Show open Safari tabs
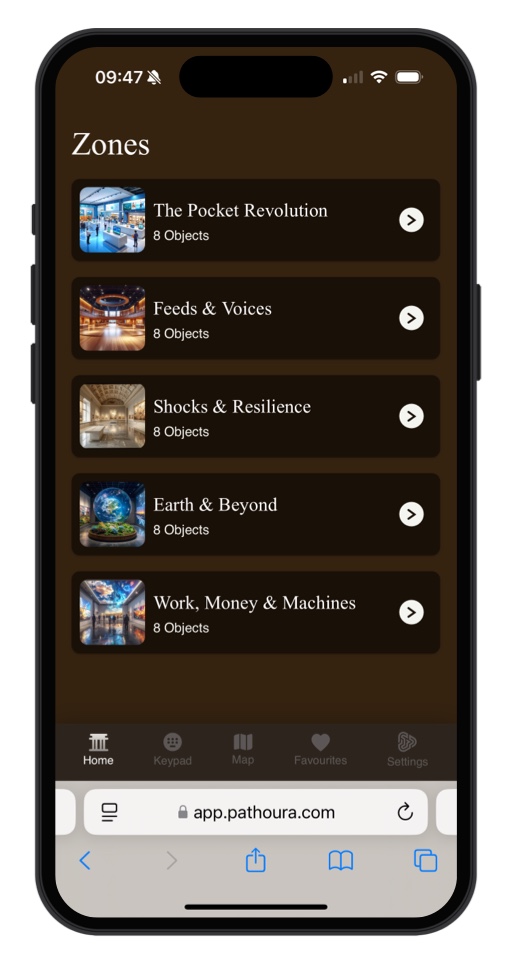Viewport: 512px width, 964px height. 425,861
